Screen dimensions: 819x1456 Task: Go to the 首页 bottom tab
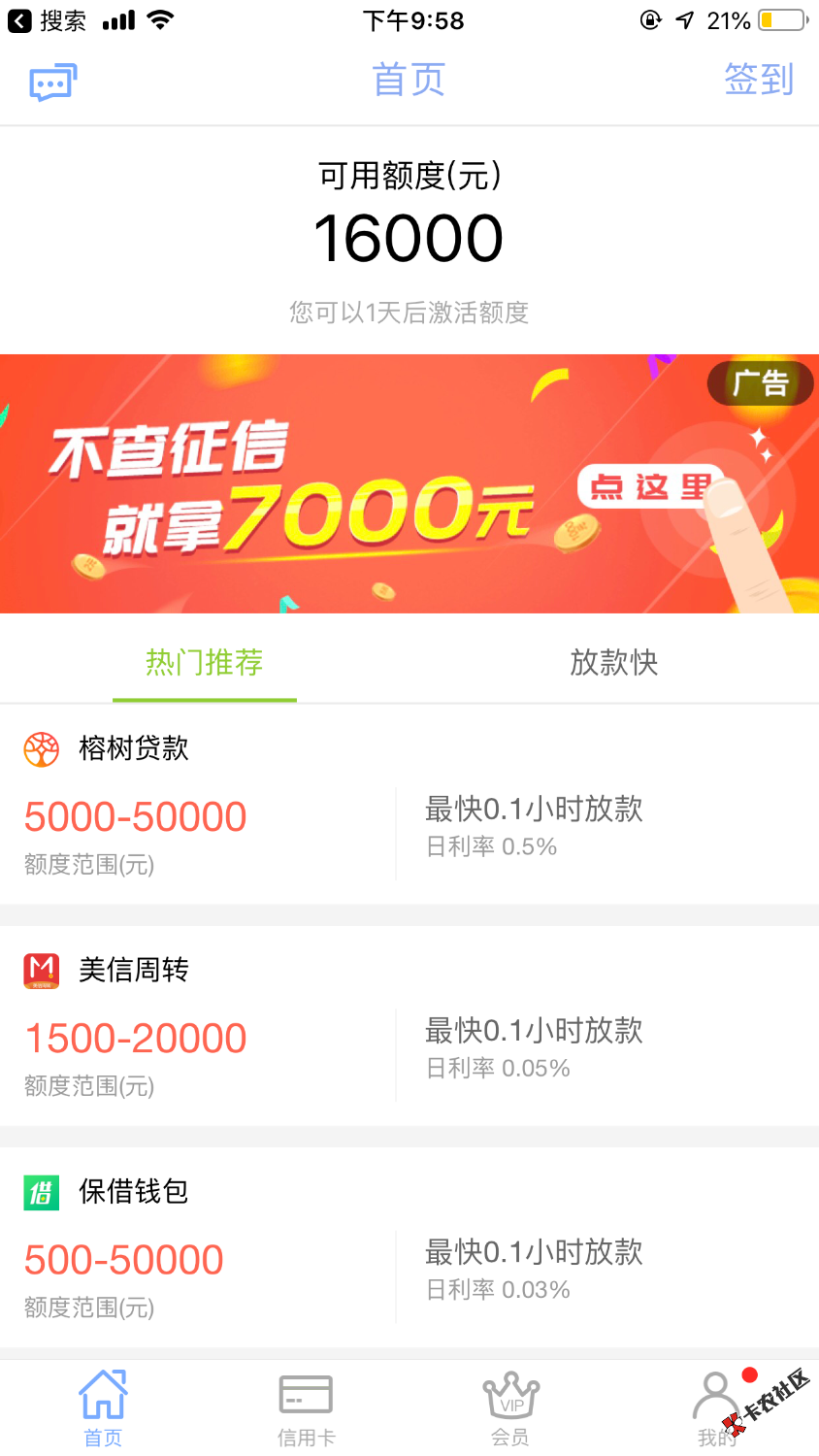point(103,1407)
